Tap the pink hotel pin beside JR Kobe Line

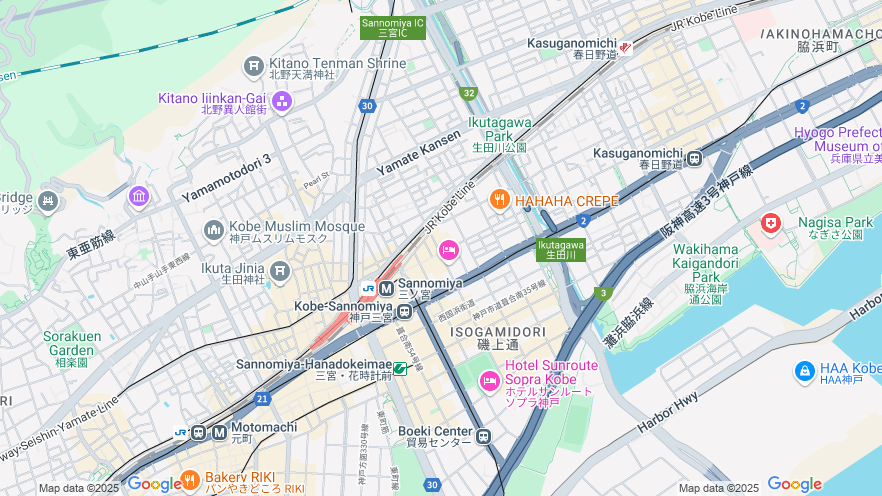point(448,249)
